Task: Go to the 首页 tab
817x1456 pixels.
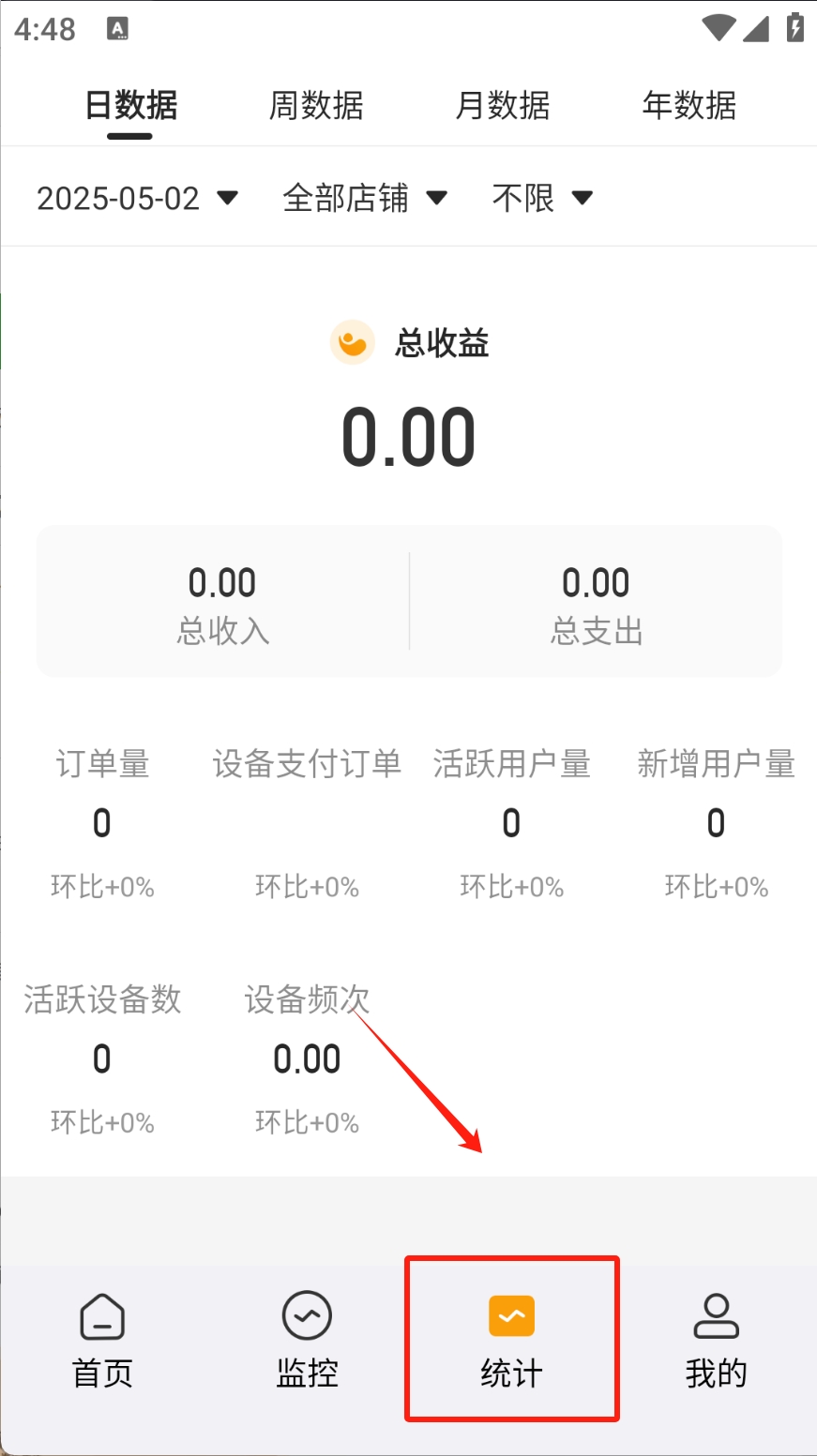Action: coord(102,1341)
